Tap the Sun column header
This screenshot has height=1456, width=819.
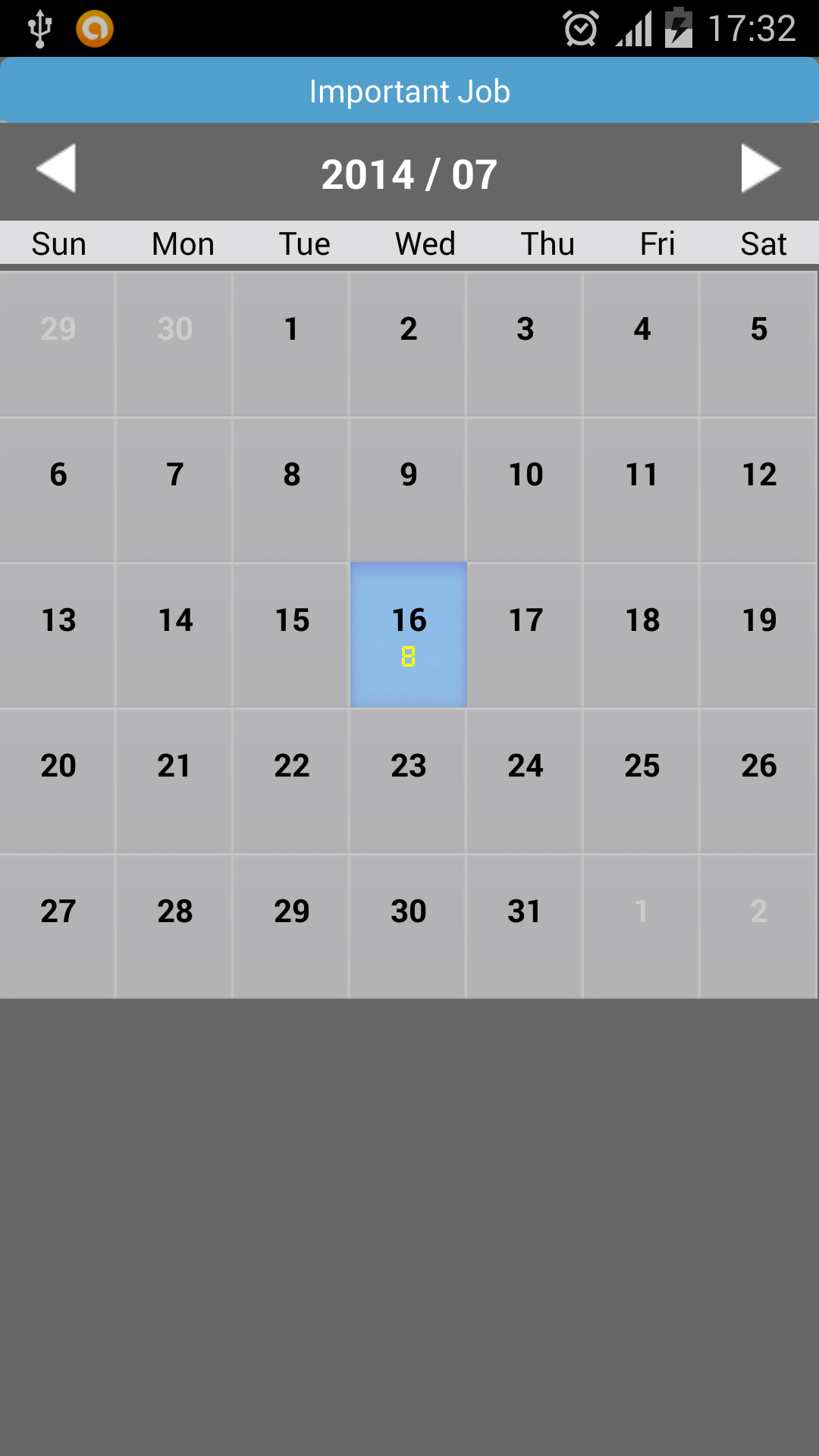tap(58, 243)
